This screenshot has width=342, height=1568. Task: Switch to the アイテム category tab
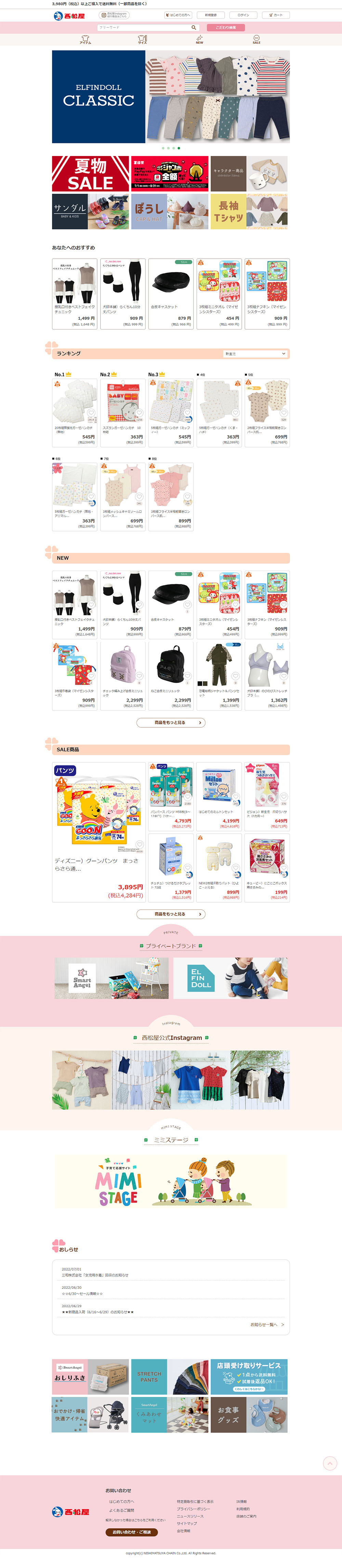[85, 40]
